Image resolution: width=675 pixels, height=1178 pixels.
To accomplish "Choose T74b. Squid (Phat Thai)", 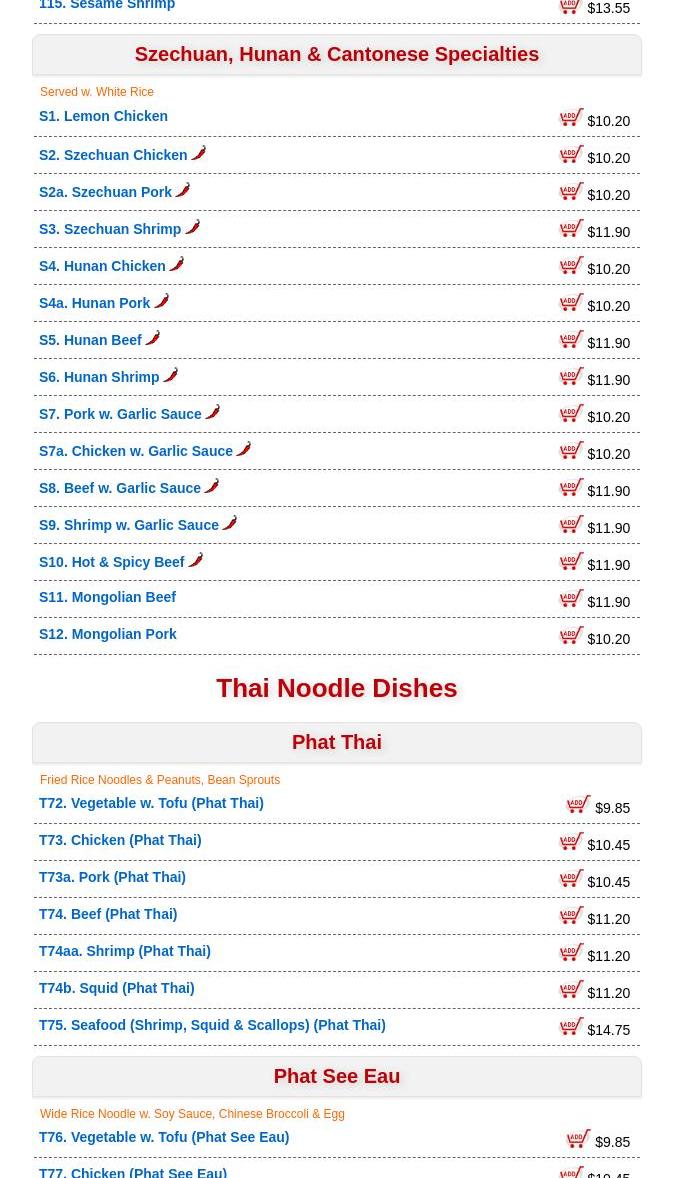I will point(117,988).
